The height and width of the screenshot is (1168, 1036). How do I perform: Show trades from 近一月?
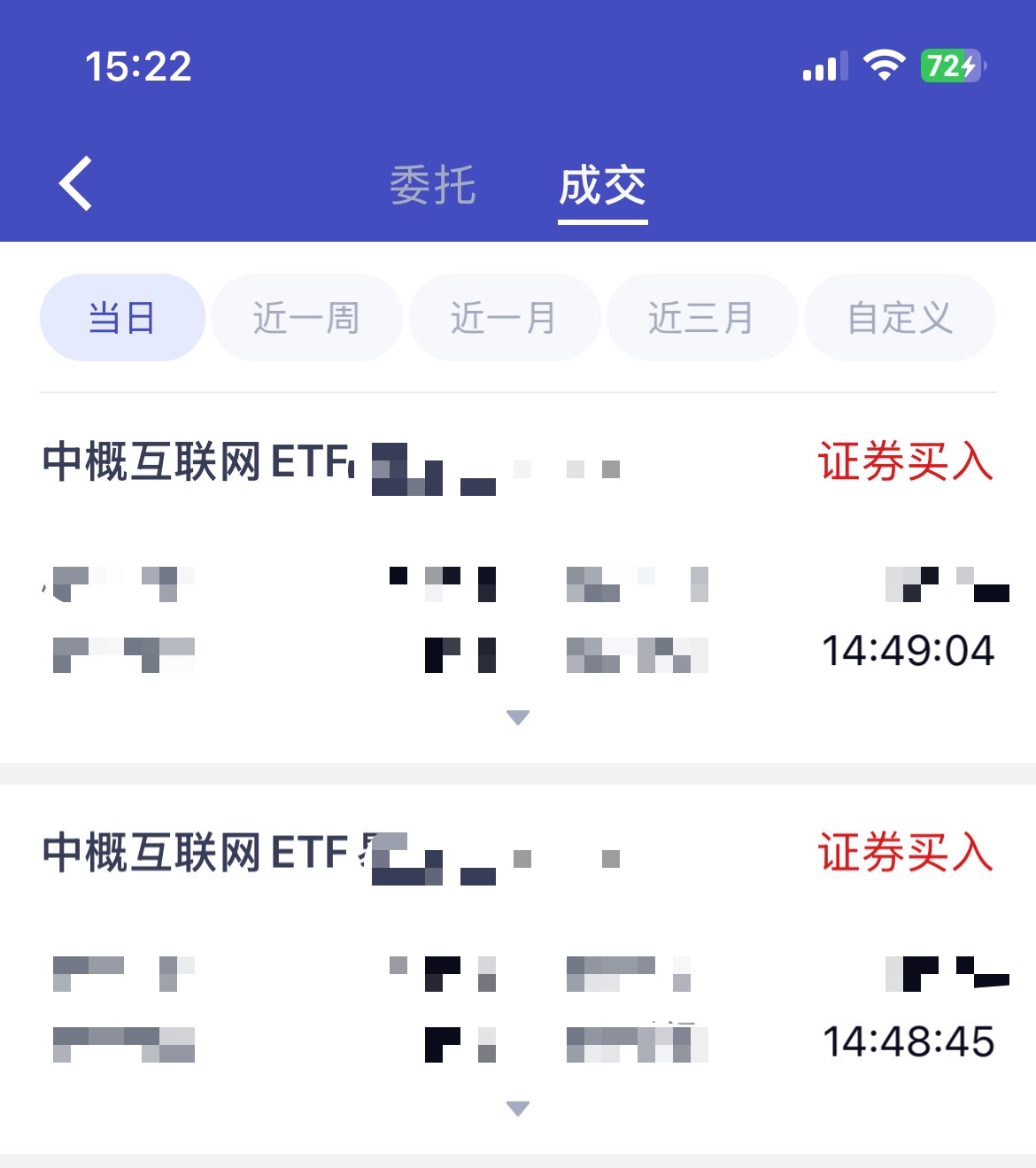pyautogui.click(x=504, y=318)
